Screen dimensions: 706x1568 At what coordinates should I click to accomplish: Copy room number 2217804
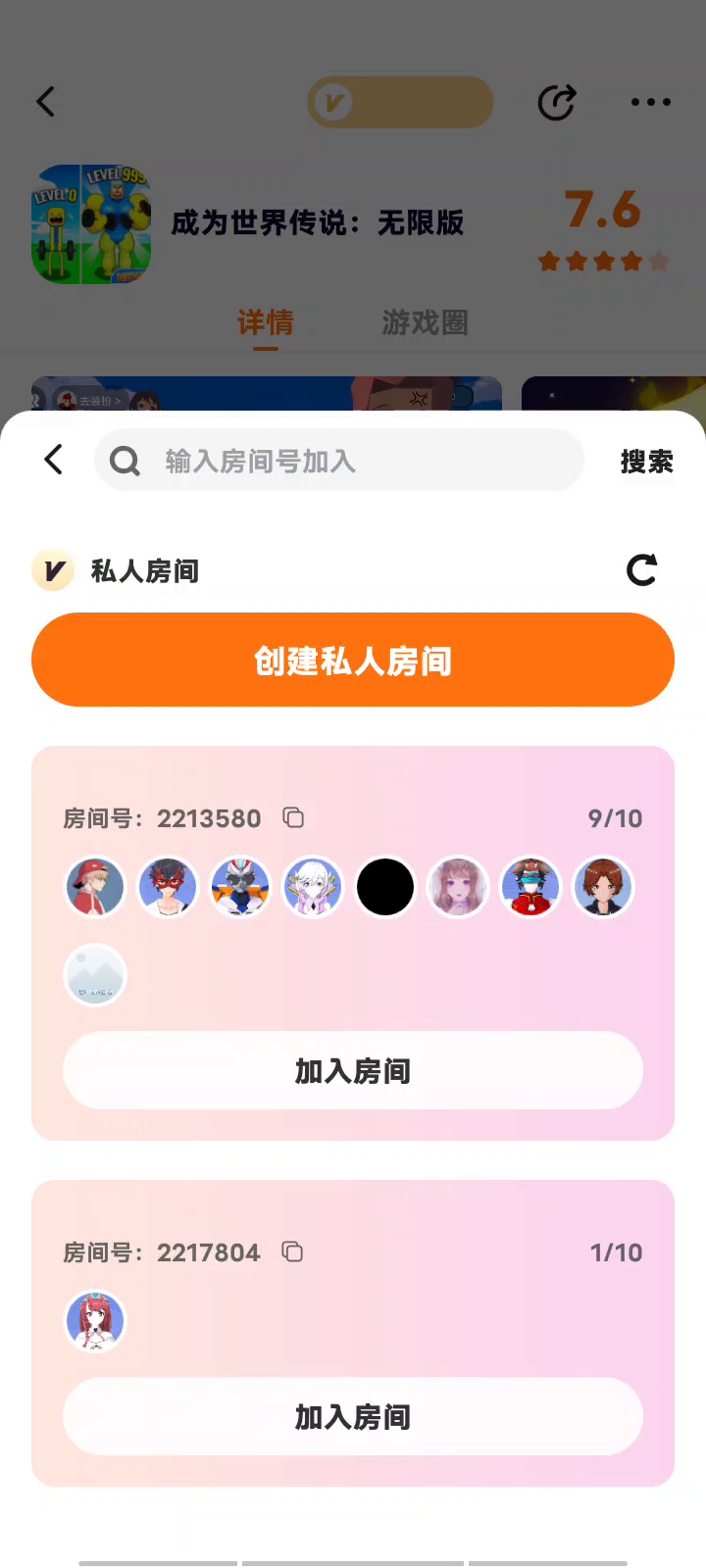click(292, 1251)
